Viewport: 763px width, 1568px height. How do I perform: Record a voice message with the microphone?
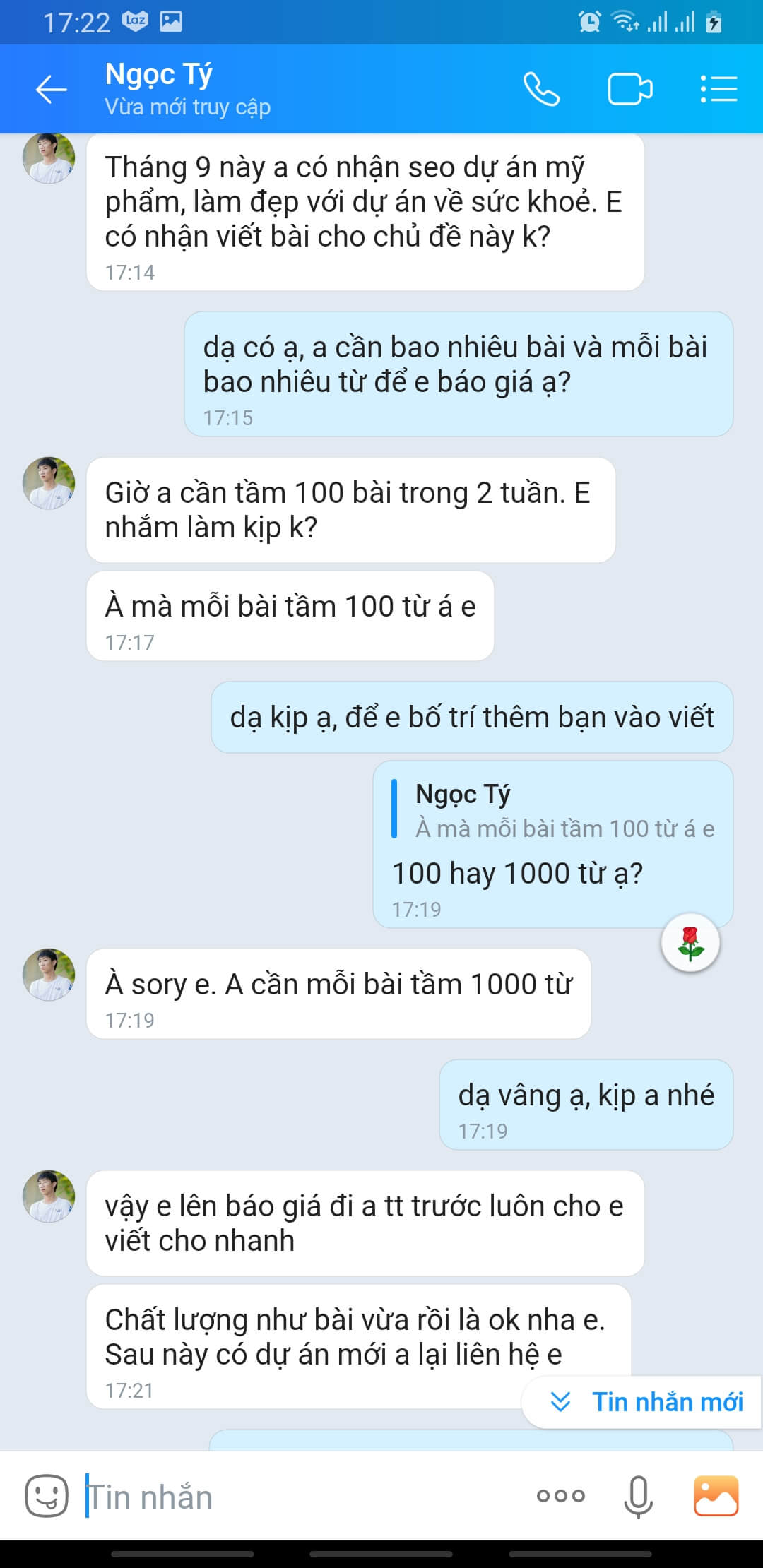637,1495
